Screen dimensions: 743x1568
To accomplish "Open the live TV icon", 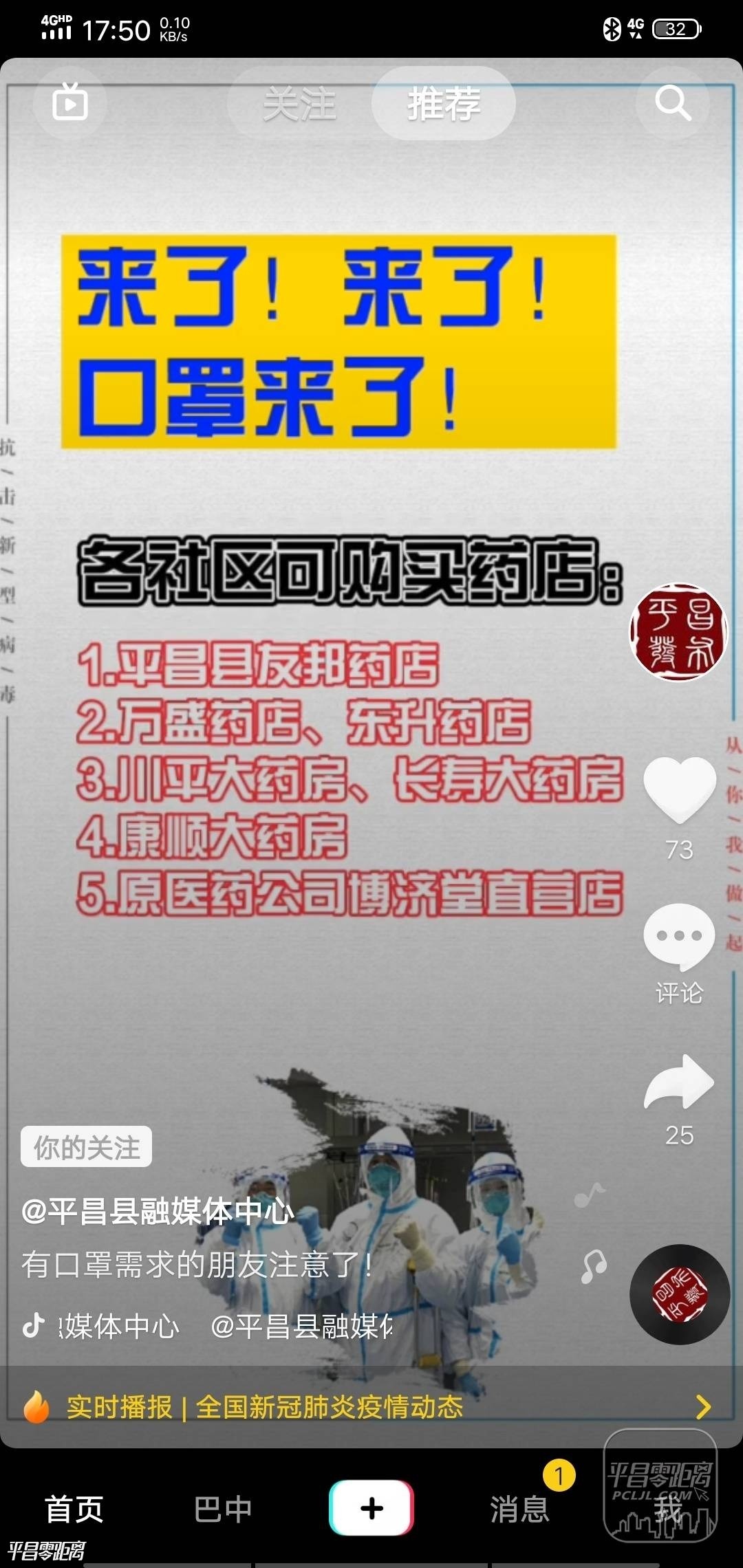I will [x=70, y=102].
